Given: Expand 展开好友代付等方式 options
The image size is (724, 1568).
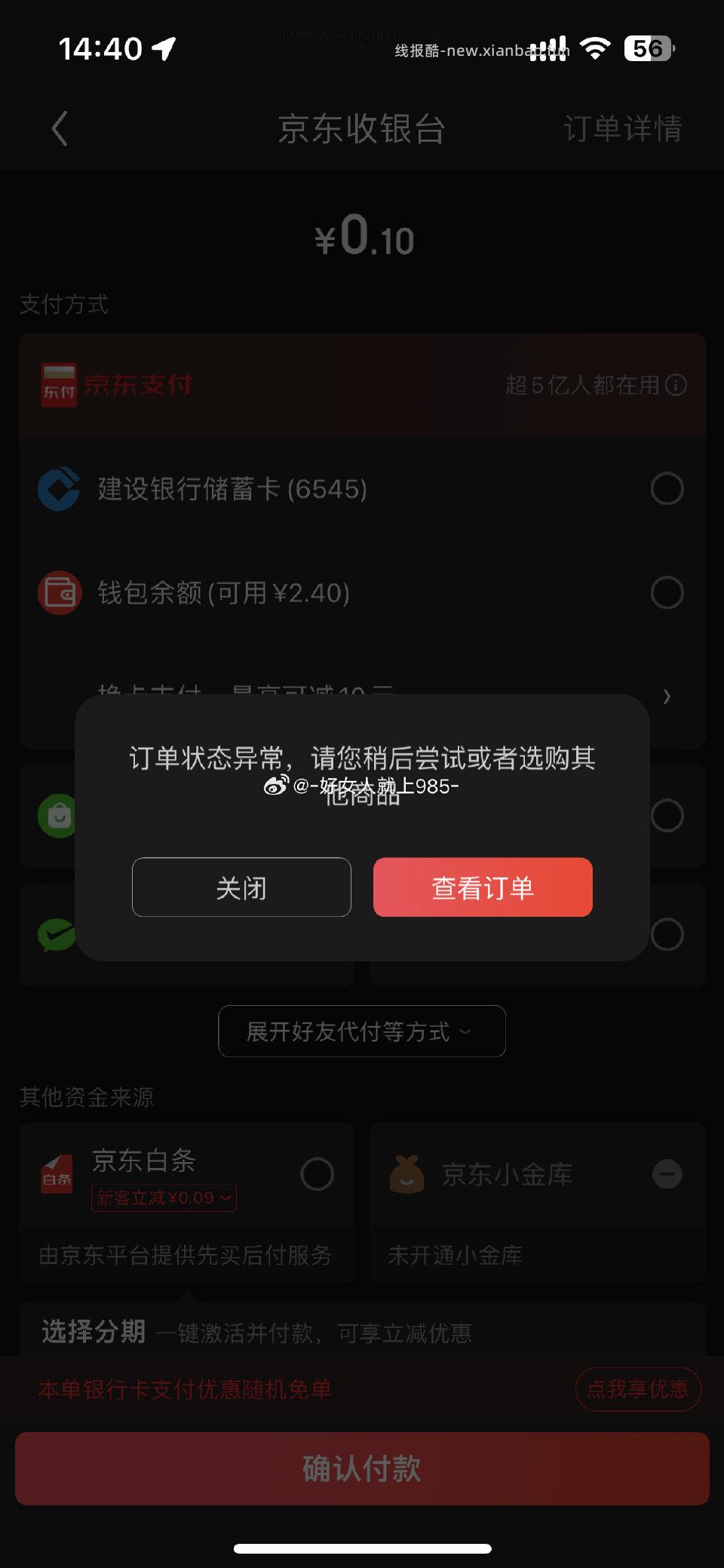Looking at the screenshot, I should point(361,1031).
